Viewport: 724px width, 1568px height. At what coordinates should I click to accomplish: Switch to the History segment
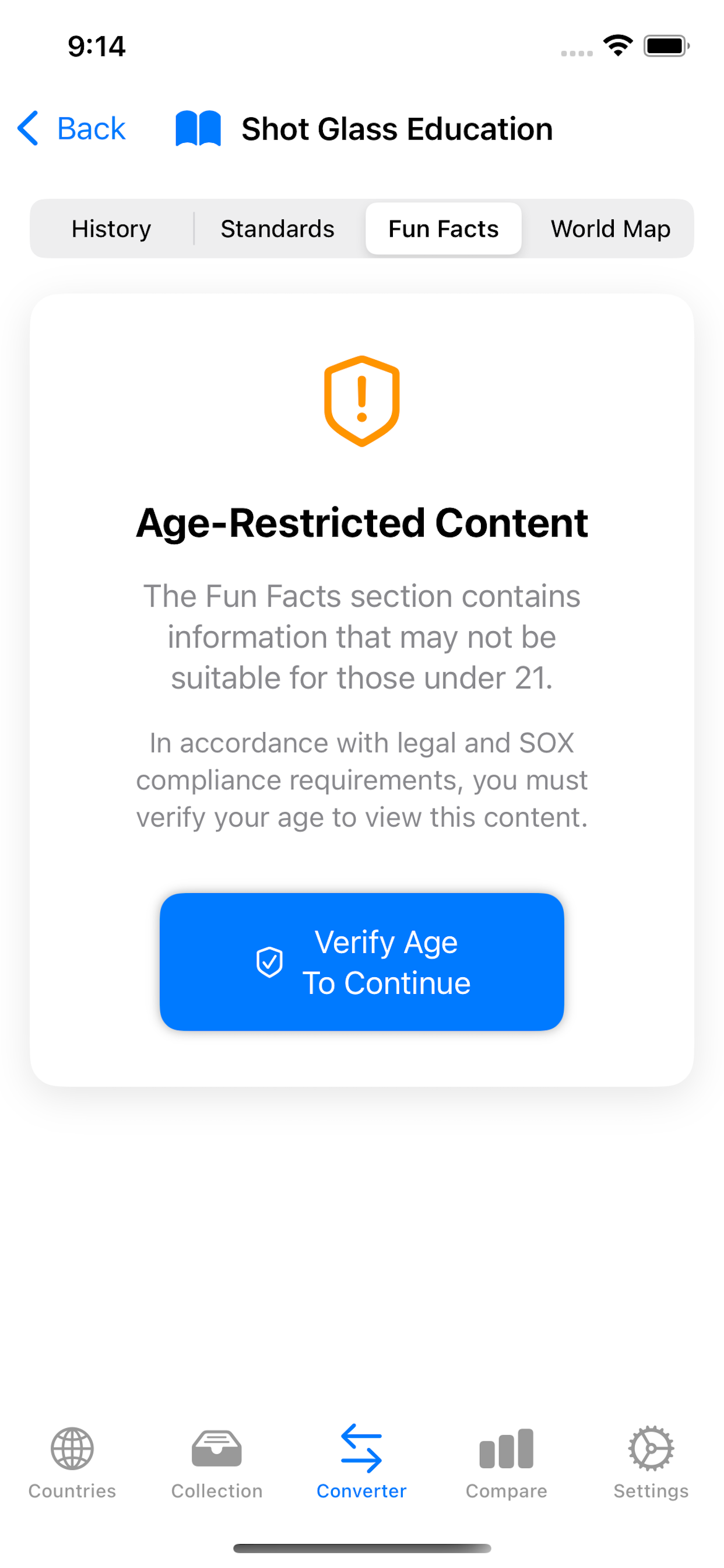pyautogui.click(x=111, y=229)
